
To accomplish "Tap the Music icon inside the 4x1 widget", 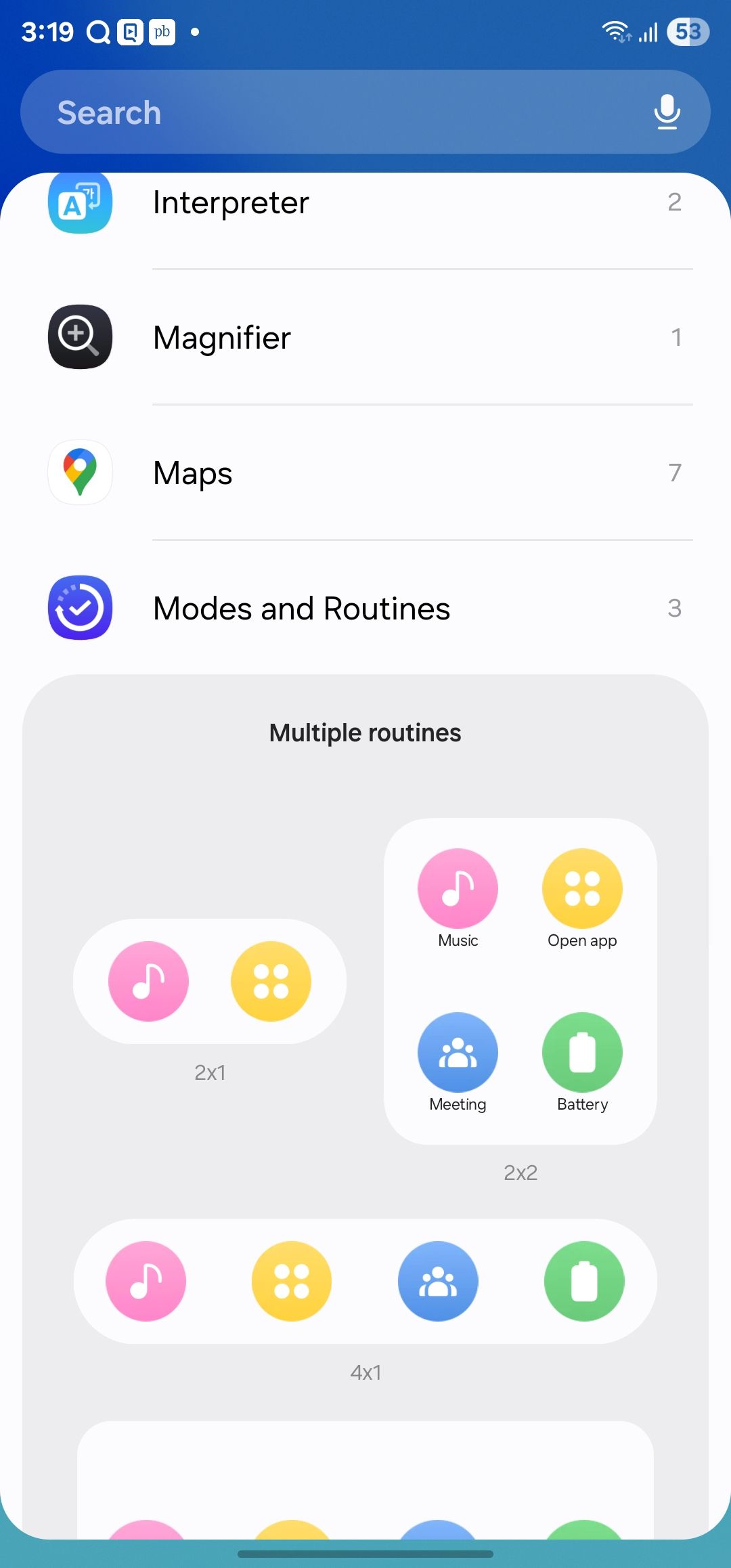I will point(146,1281).
